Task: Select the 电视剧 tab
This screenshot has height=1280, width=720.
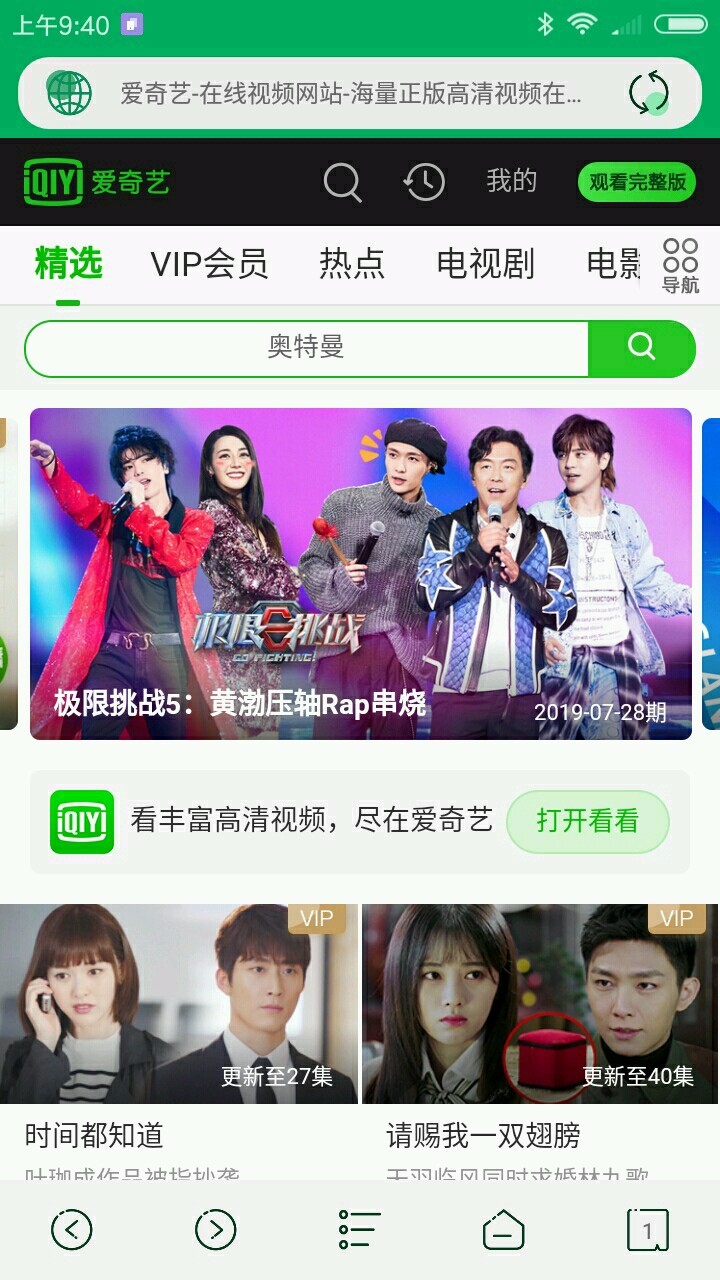Action: pos(486,263)
